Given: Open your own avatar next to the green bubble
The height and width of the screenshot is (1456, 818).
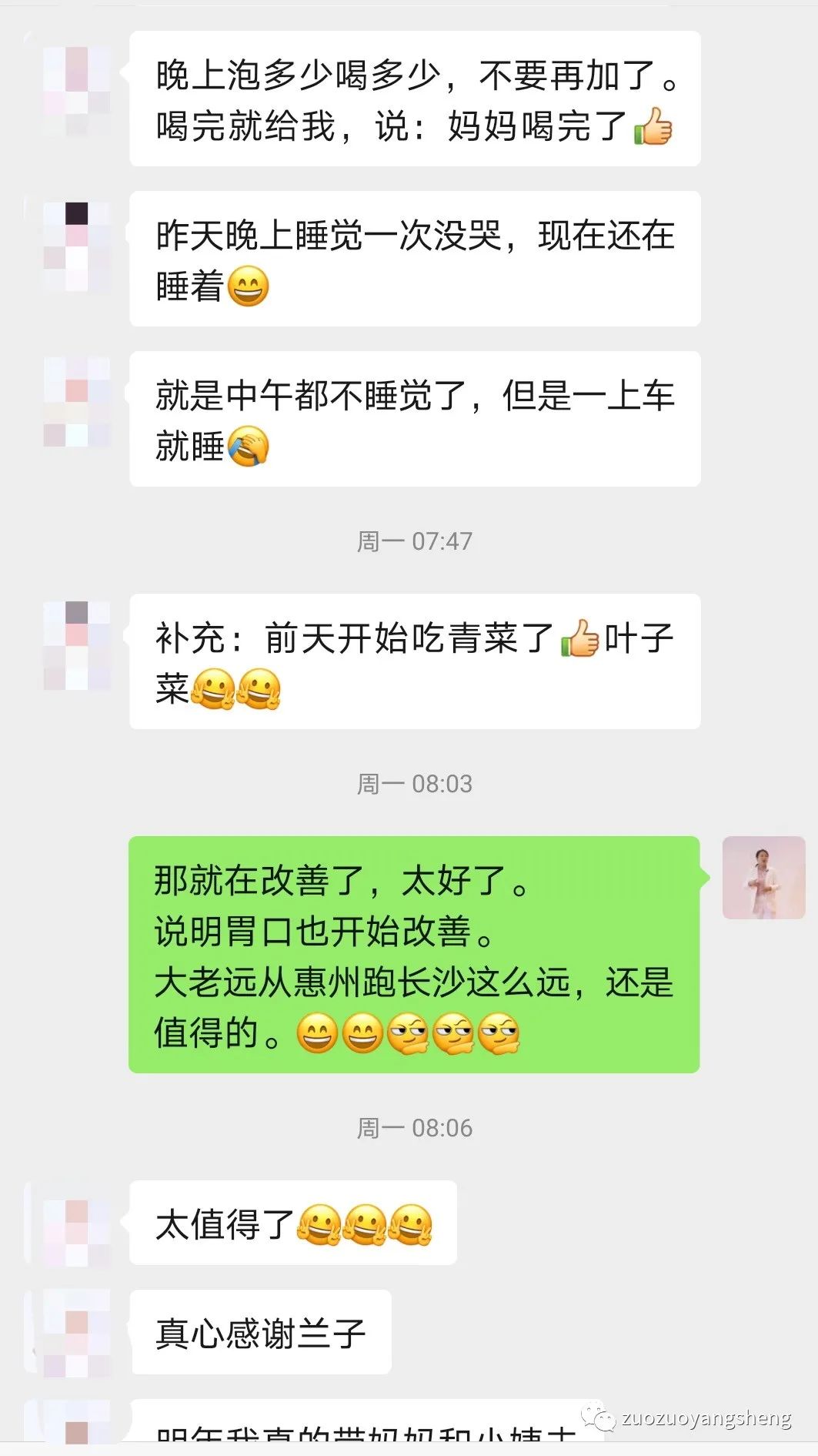Looking at the screenshot, I should [x=764, y=875].
